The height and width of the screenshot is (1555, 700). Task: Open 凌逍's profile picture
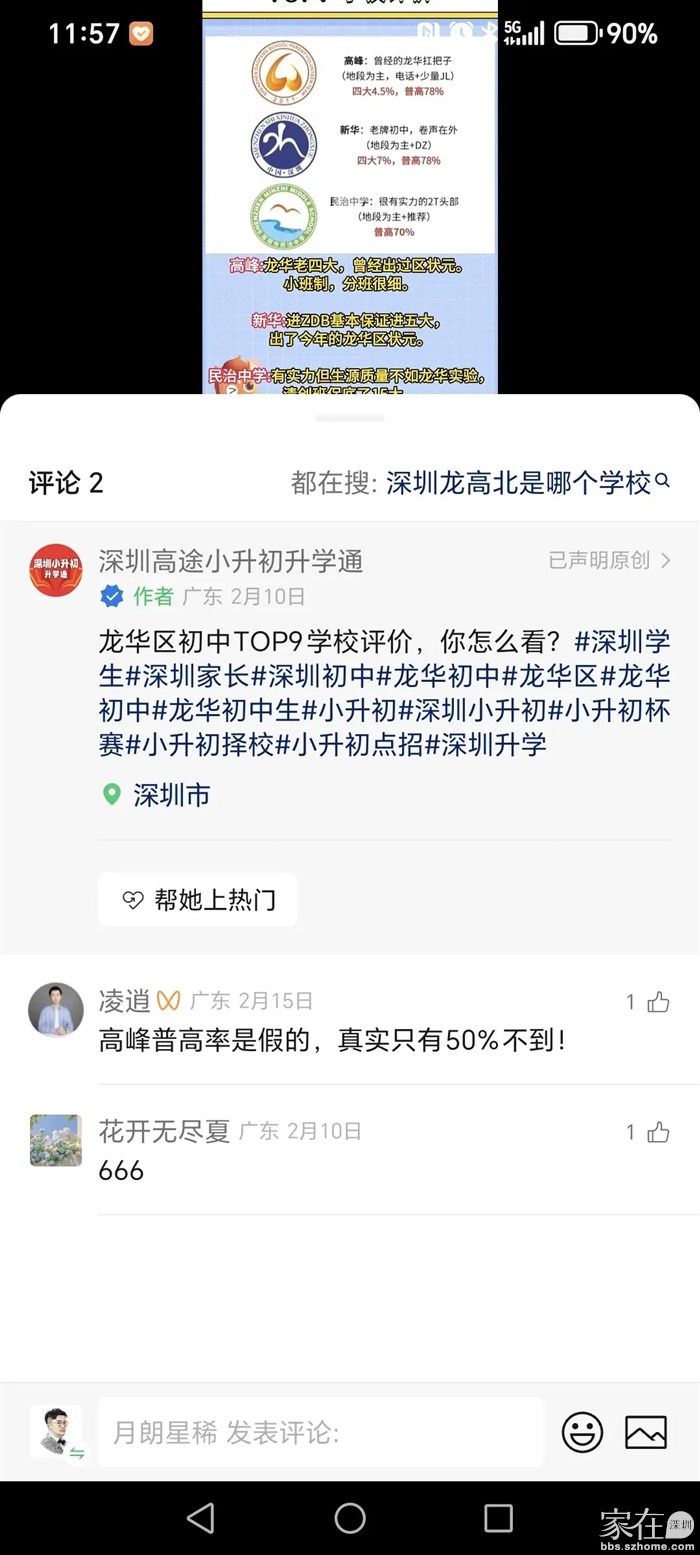click(55, 1009)
